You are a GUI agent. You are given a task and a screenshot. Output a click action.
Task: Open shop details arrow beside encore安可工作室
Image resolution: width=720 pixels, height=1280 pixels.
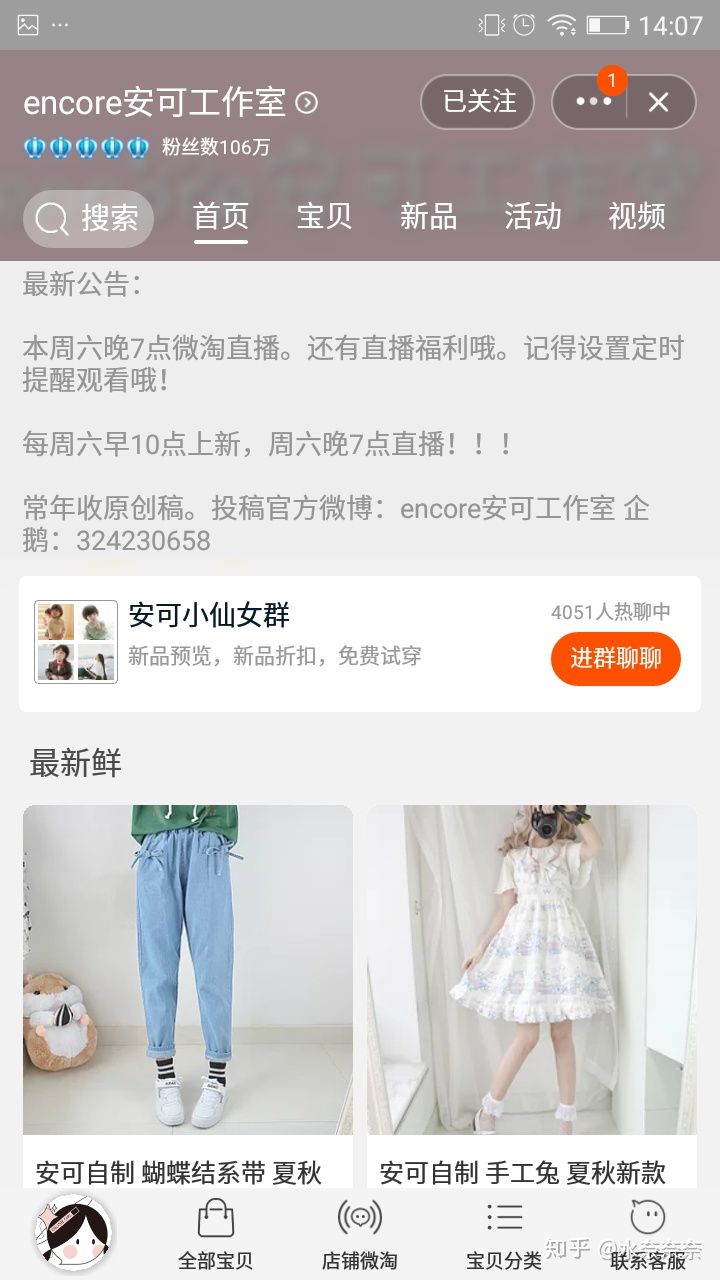(308, 103)
